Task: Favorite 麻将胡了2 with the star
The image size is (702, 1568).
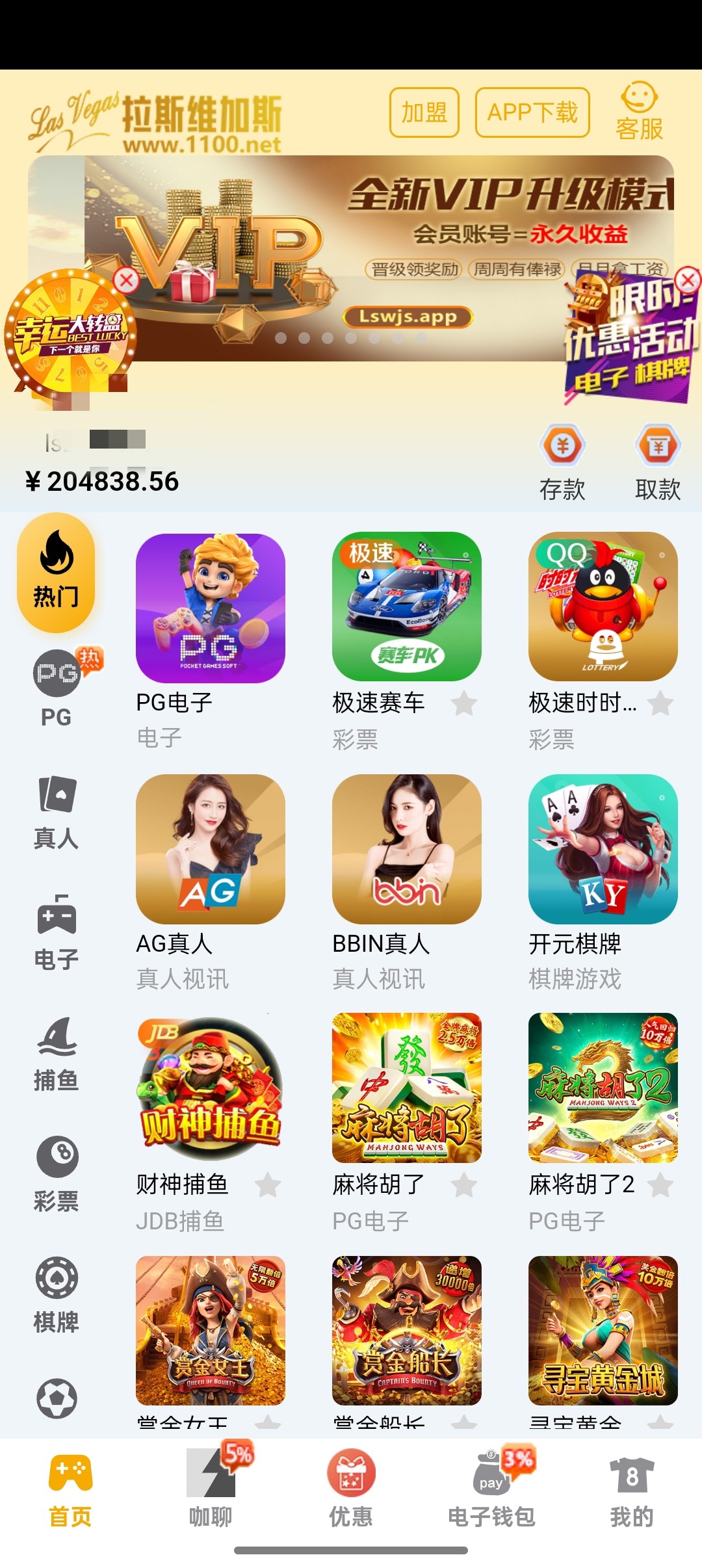Action: [660, 1185]
